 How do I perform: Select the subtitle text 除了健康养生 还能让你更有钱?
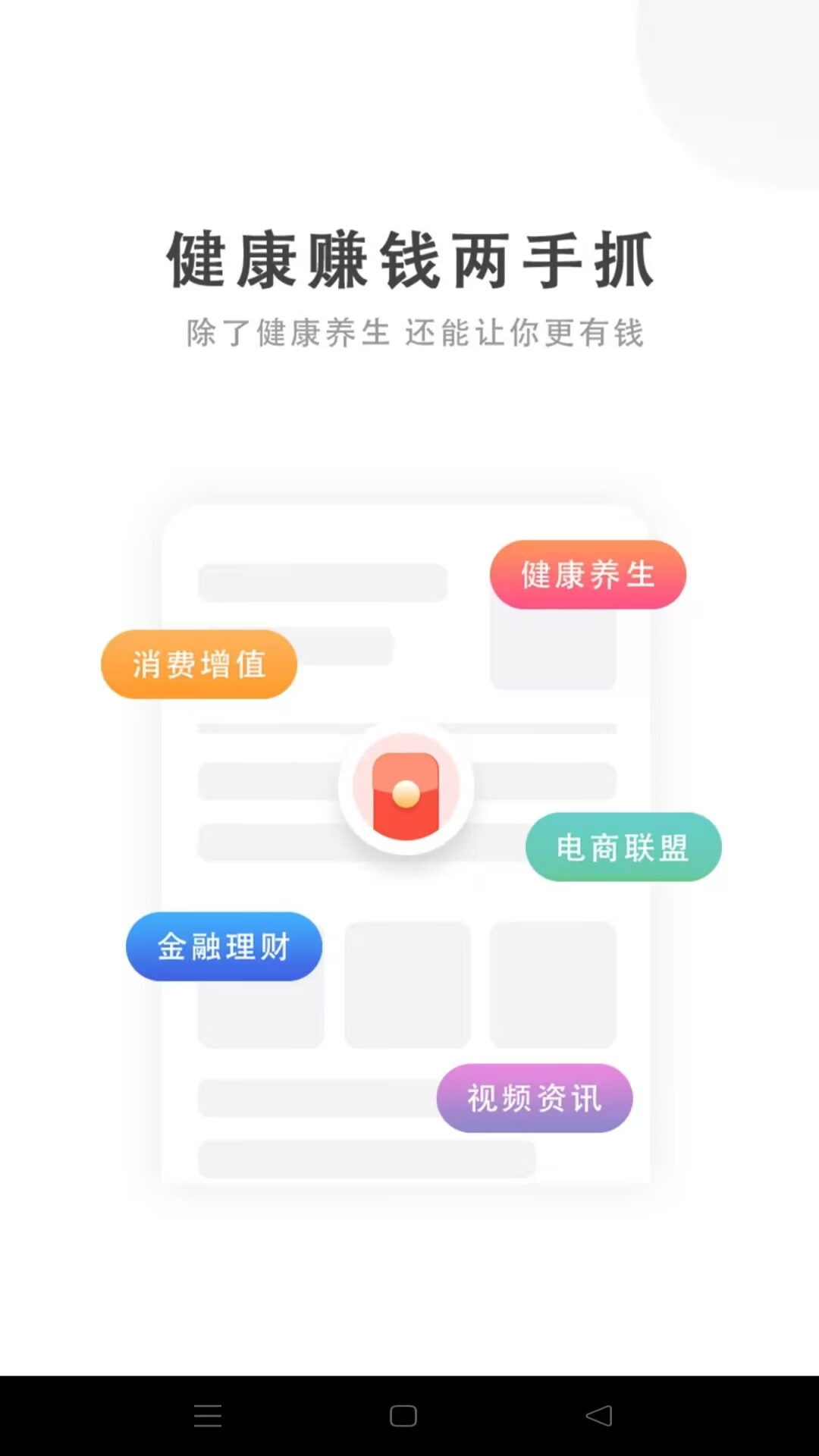tap(414, 332)
